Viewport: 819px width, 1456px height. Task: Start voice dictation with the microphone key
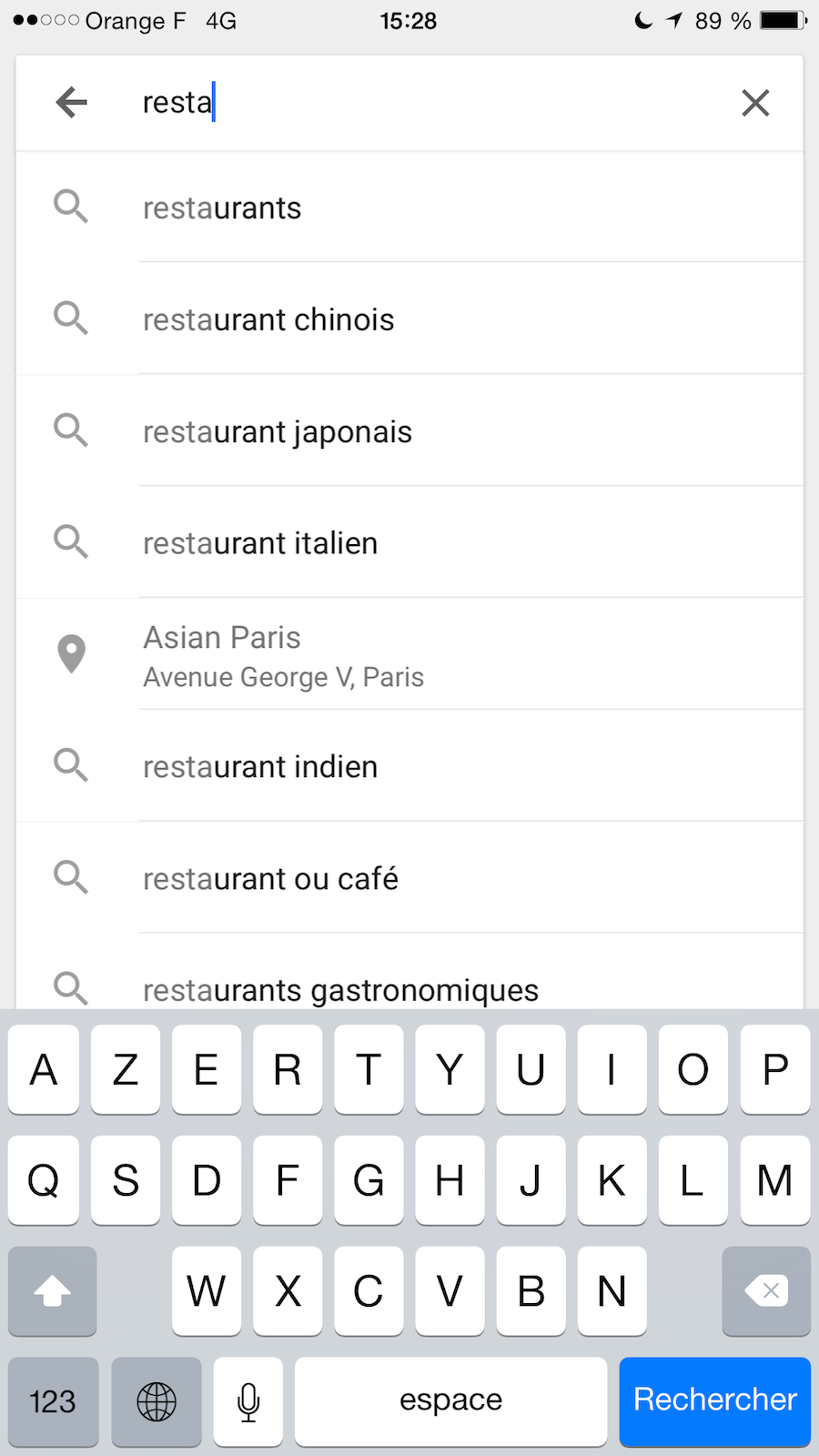(248, 1400)
